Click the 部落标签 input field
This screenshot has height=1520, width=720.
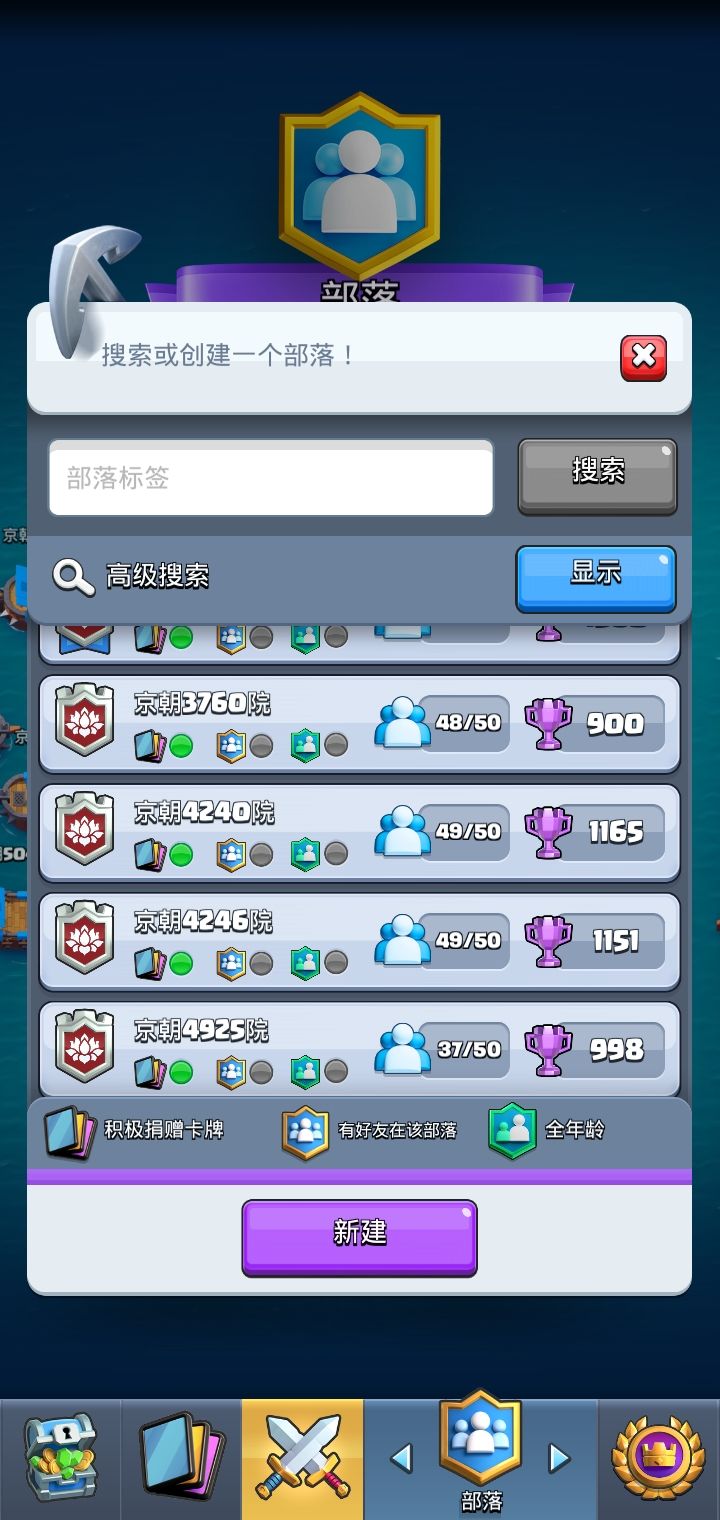click(x=268, y=477)
